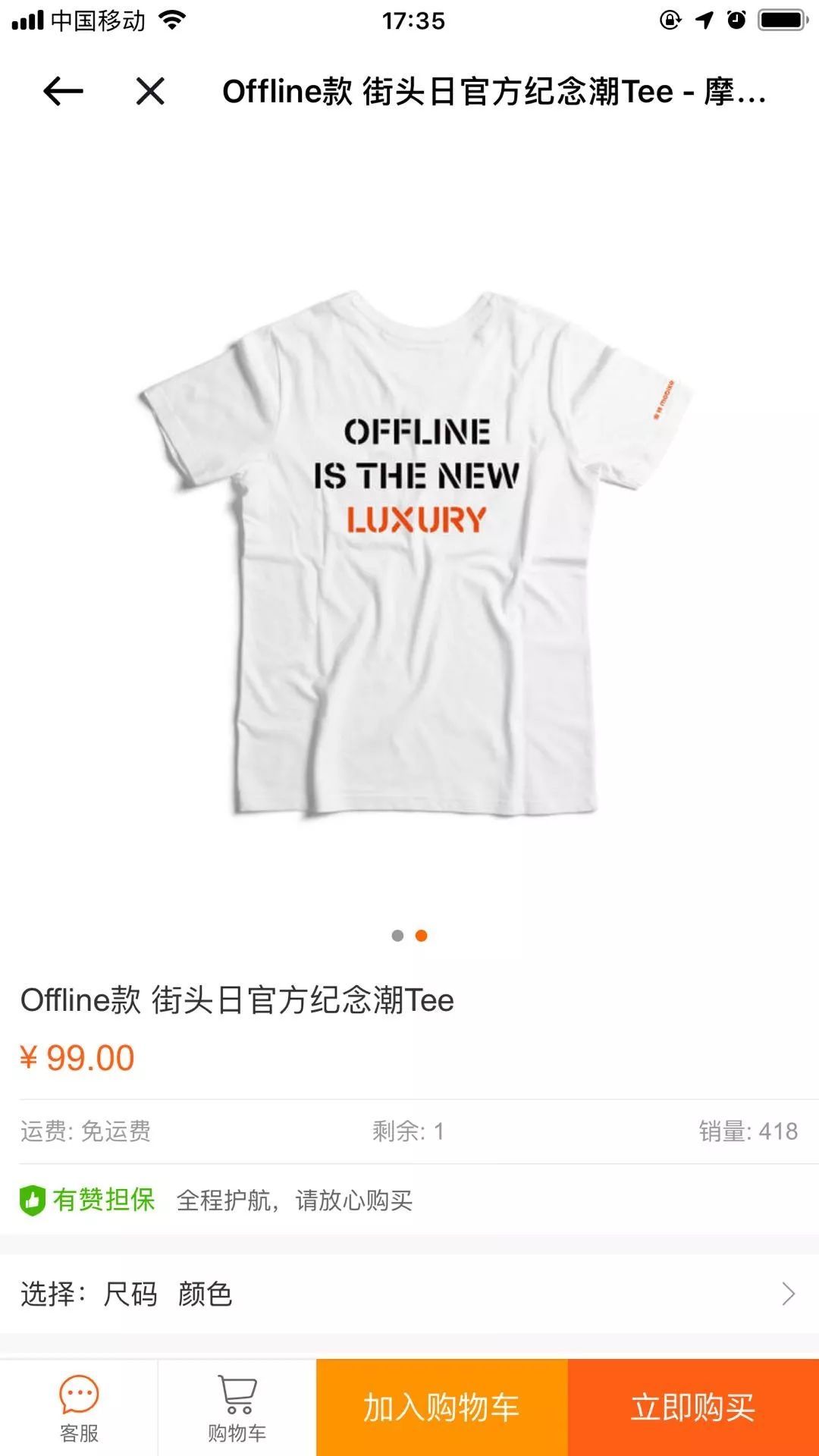Expand the 尺码 颜色 selection row
The height and width of the screenshot is (1456, 819).
[409, 1294]
